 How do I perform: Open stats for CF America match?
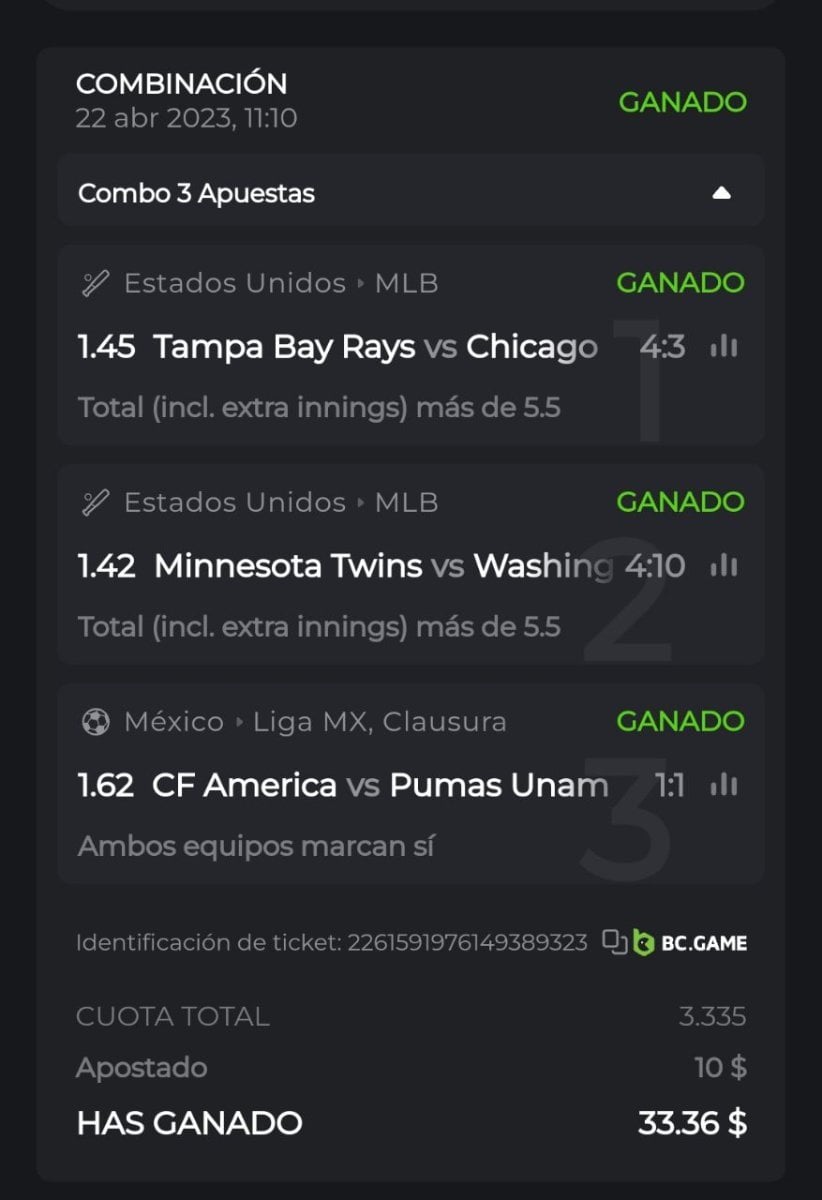click(723, 786)
